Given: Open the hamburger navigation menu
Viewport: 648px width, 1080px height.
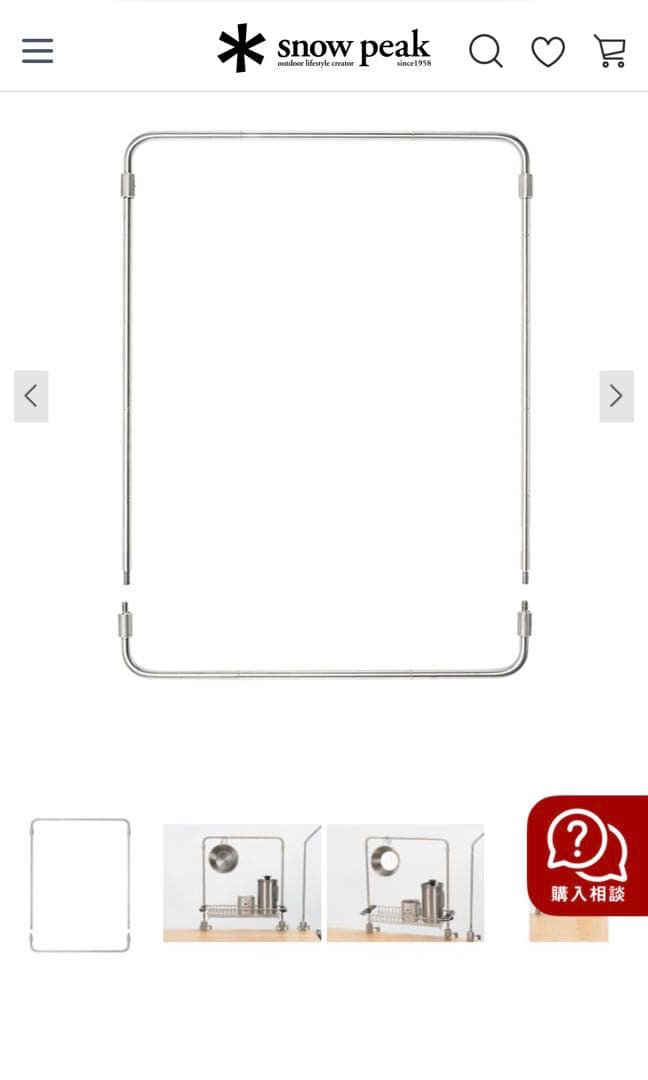Looking at the screenshot, I should click(x=37, y=50).
